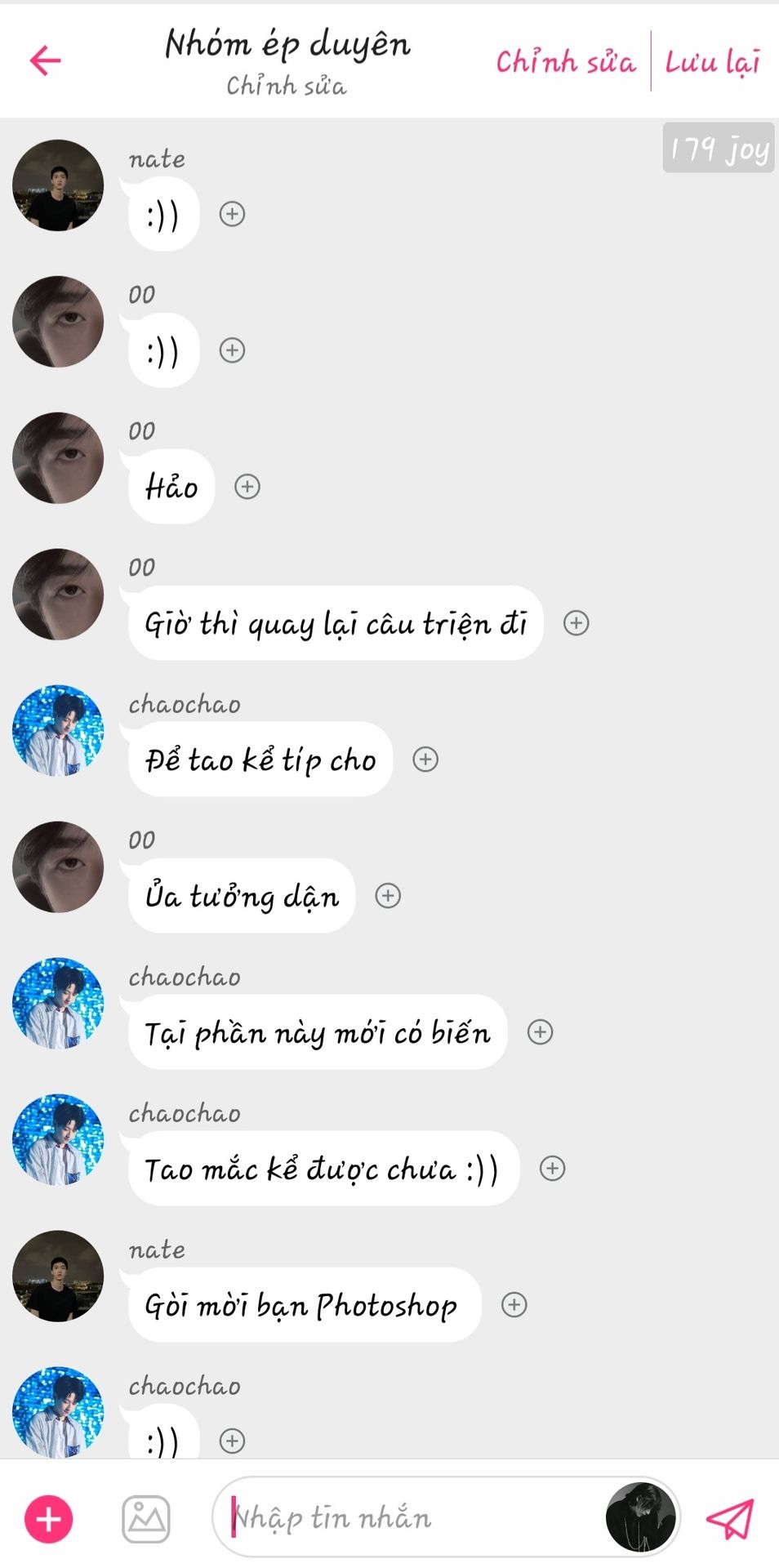Attach a picture with the image icon
The image size is (779, 1568).
146,1519
